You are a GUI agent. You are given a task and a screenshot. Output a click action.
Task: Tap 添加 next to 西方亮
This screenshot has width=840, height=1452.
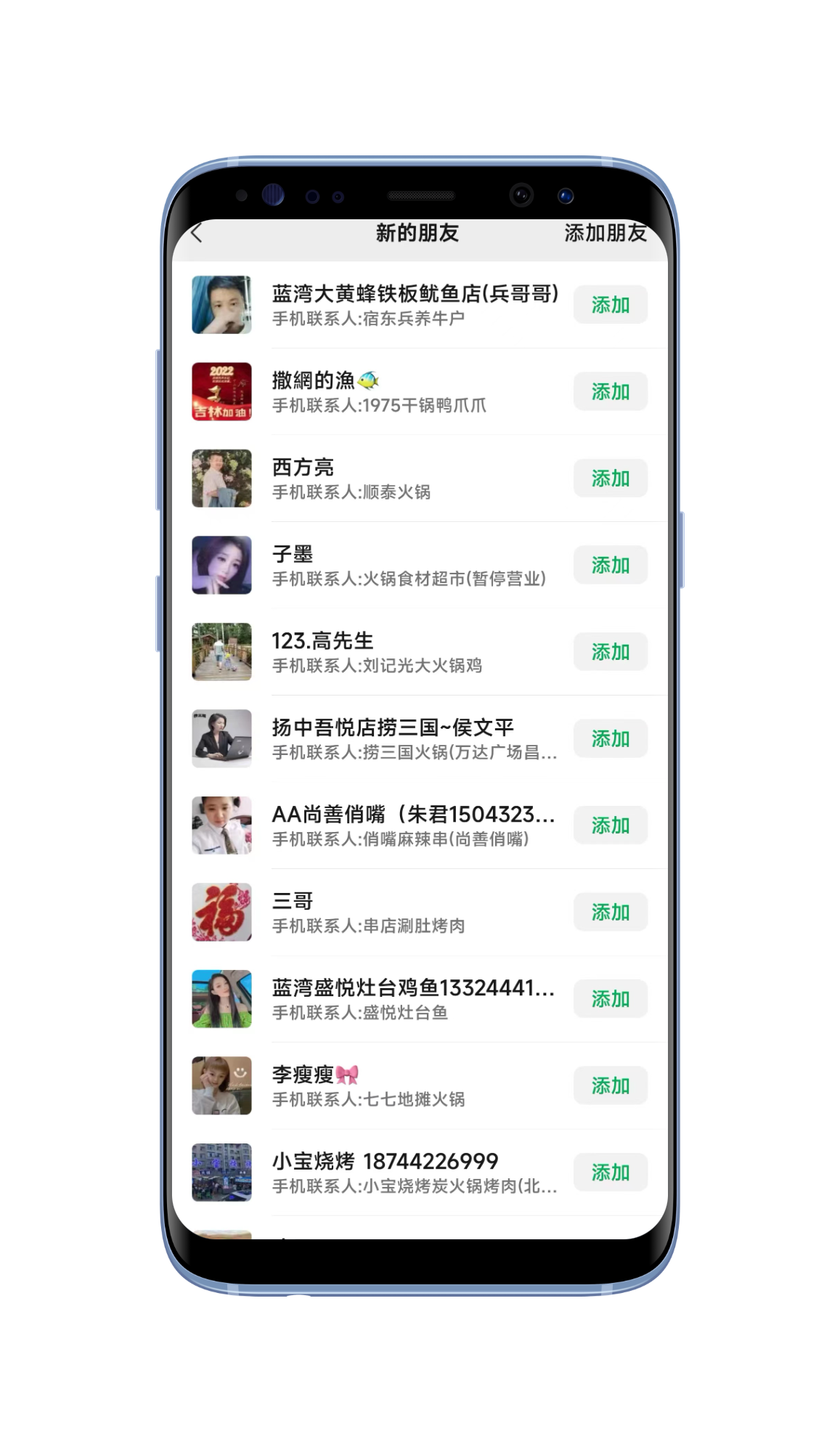click(x=610, y=478)
